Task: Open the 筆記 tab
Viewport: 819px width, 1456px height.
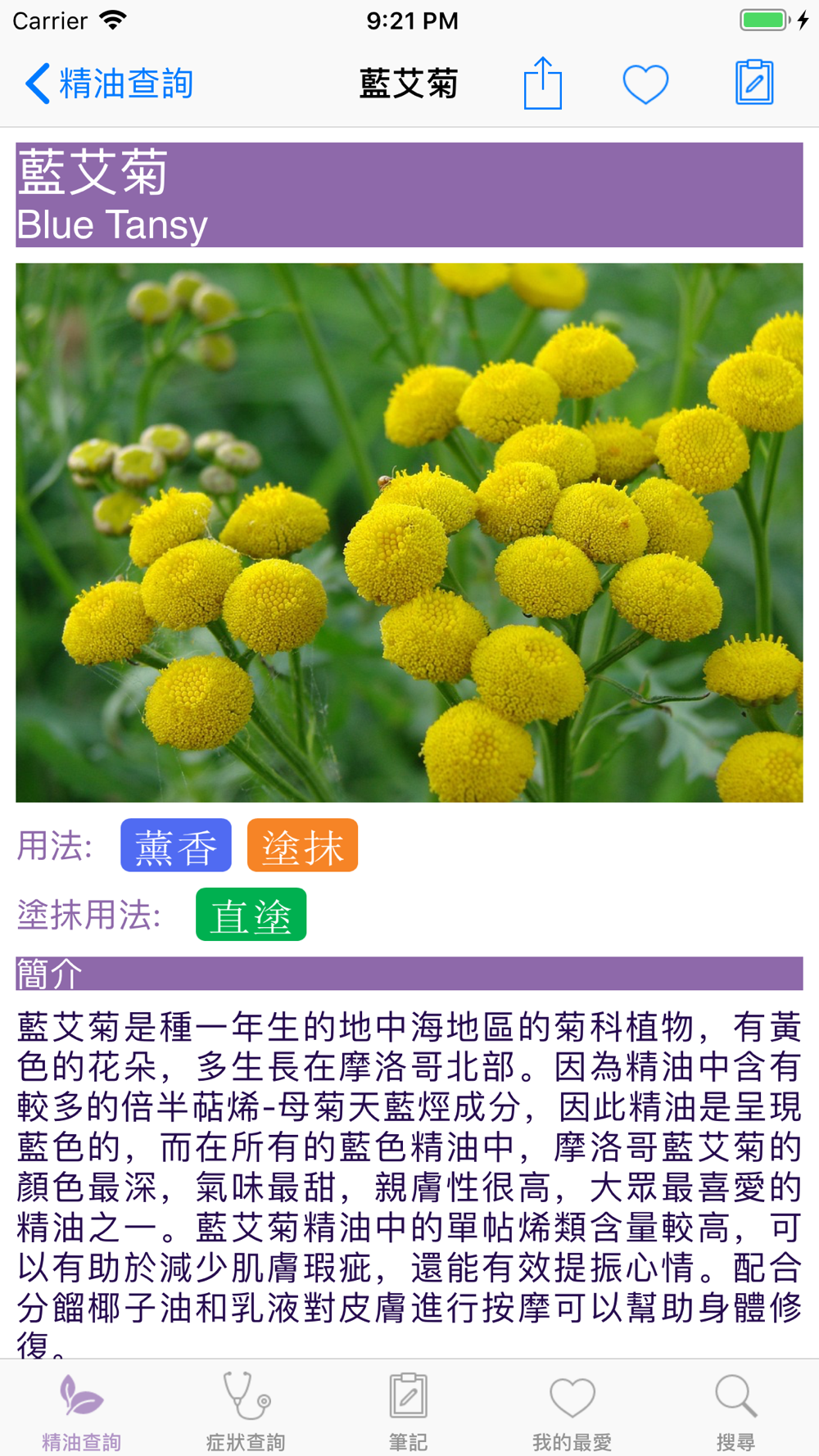Action: pos(409,1410)
